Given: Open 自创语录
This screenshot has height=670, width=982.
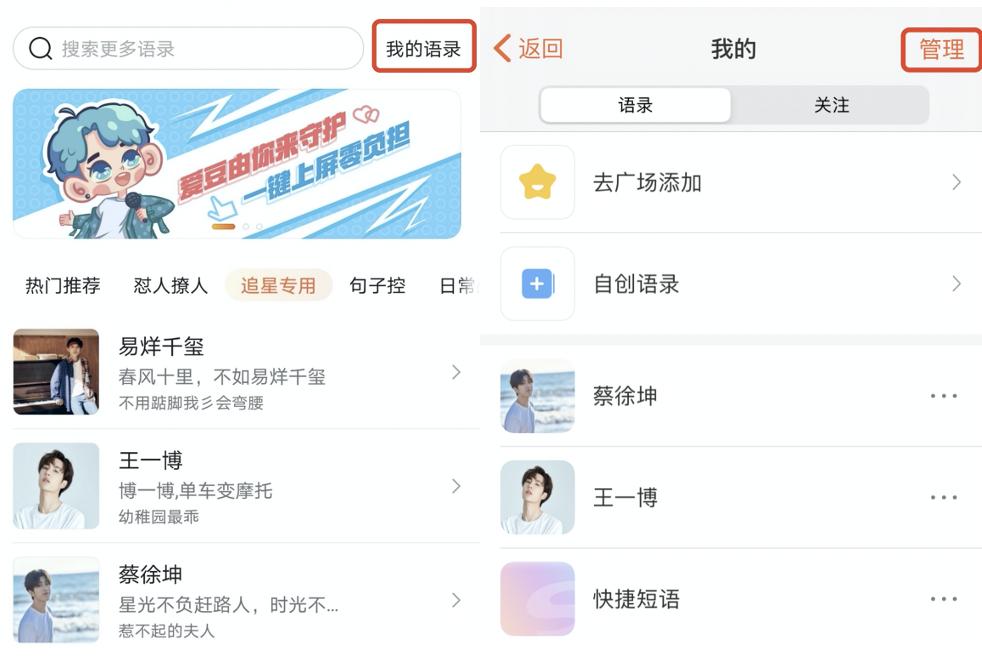Looking at the screenshot, I should [x=735, y=285].
